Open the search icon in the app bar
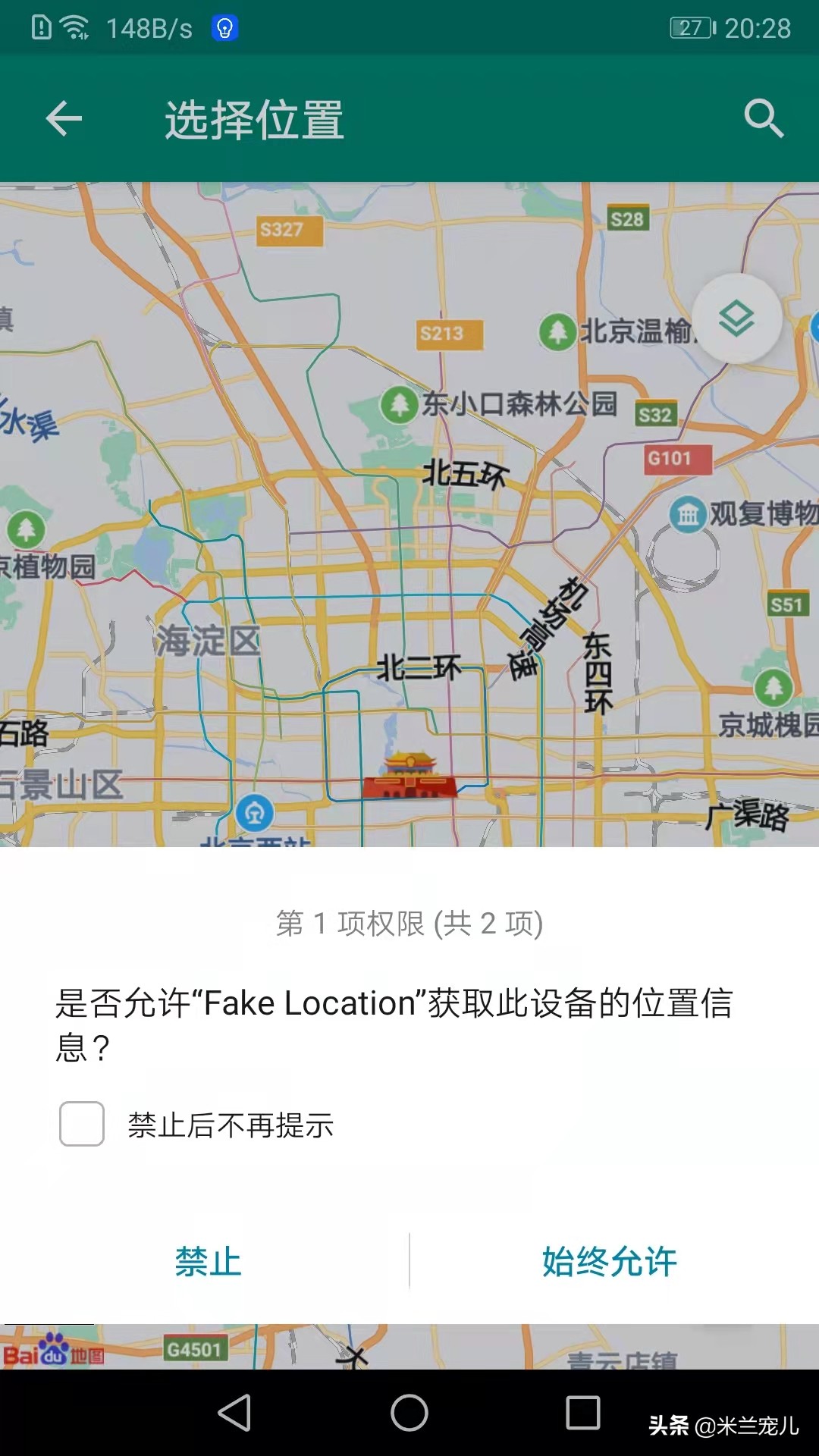This screenshot has width=819, height=1456. pyautogui.click(x=763, y=119)
